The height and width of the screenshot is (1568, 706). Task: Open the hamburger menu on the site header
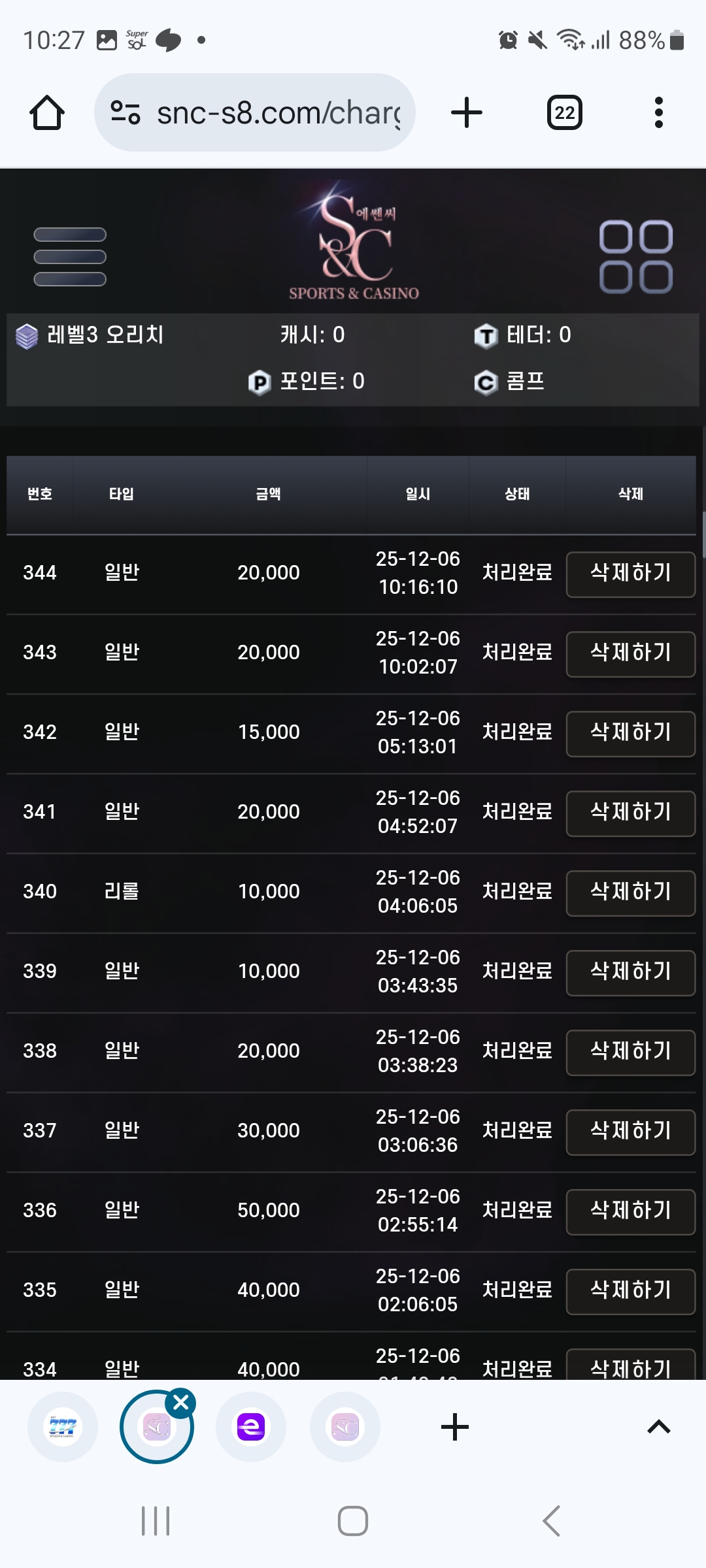[70, 257]
